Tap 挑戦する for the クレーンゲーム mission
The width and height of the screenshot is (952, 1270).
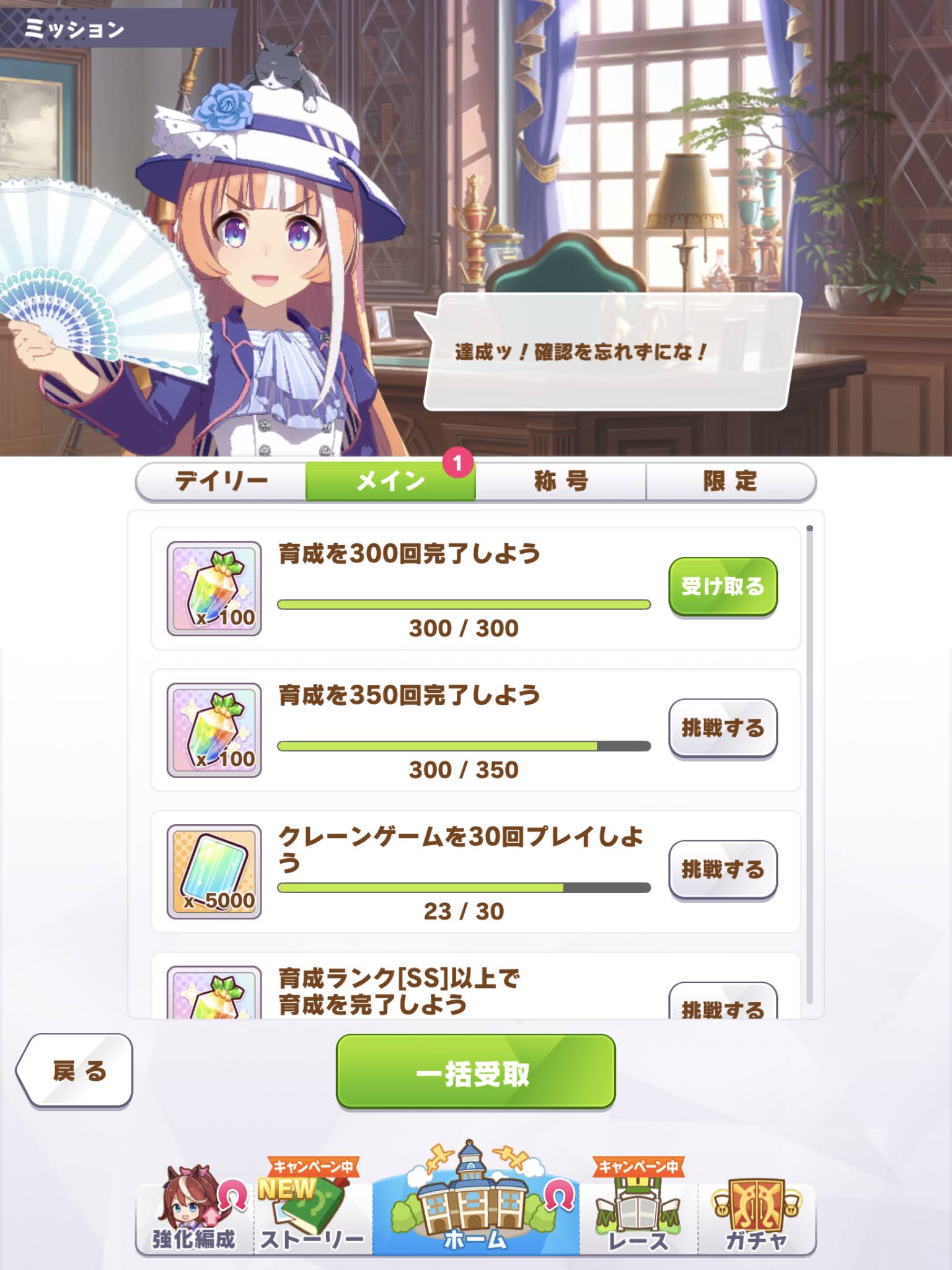(x=723, y=869)
